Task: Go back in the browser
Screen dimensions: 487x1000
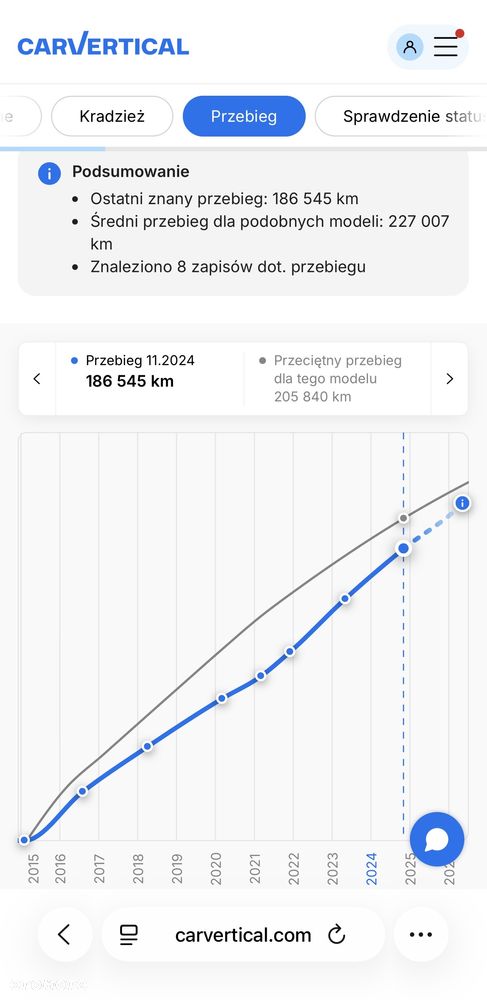Action: pyautogui.click(x=64, y=934)
